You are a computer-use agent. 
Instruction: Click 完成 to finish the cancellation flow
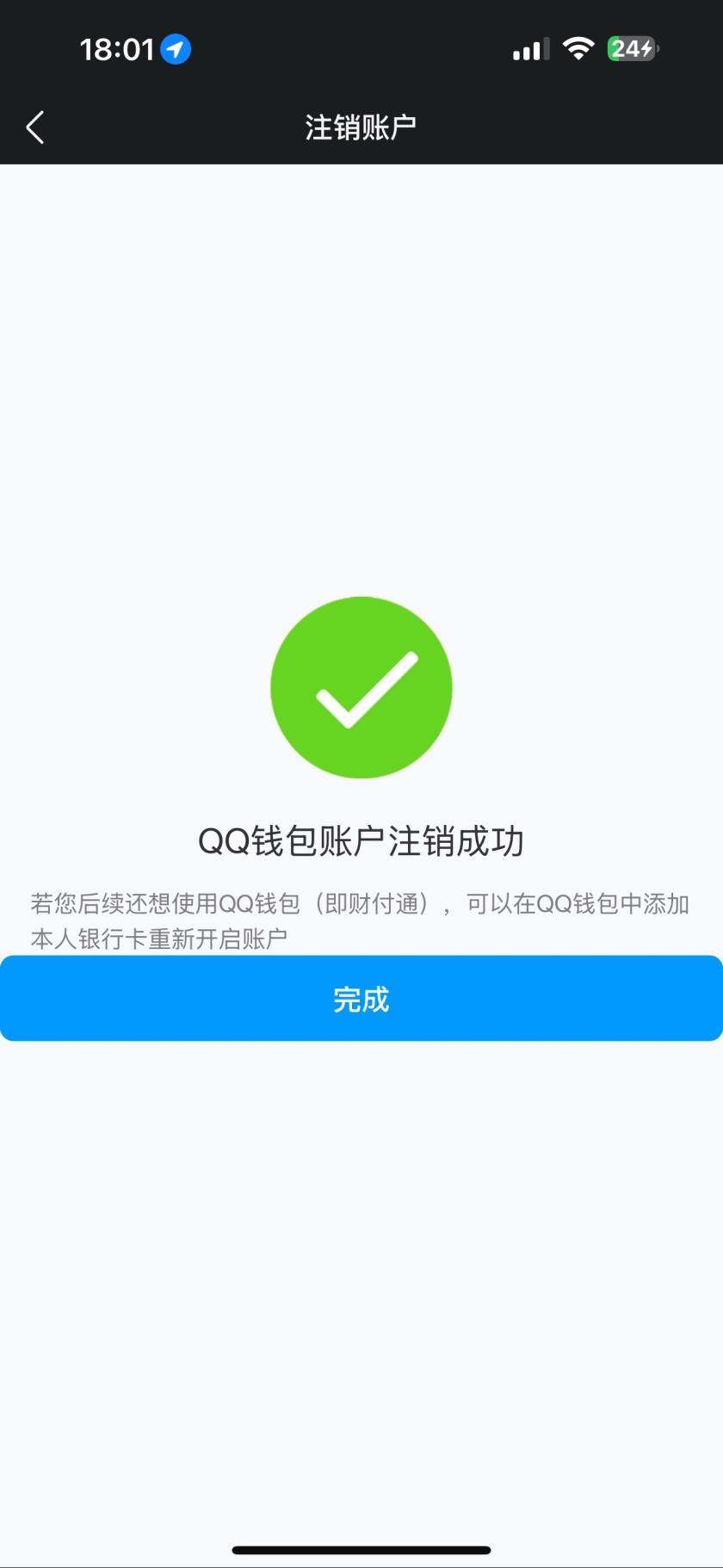361,998
